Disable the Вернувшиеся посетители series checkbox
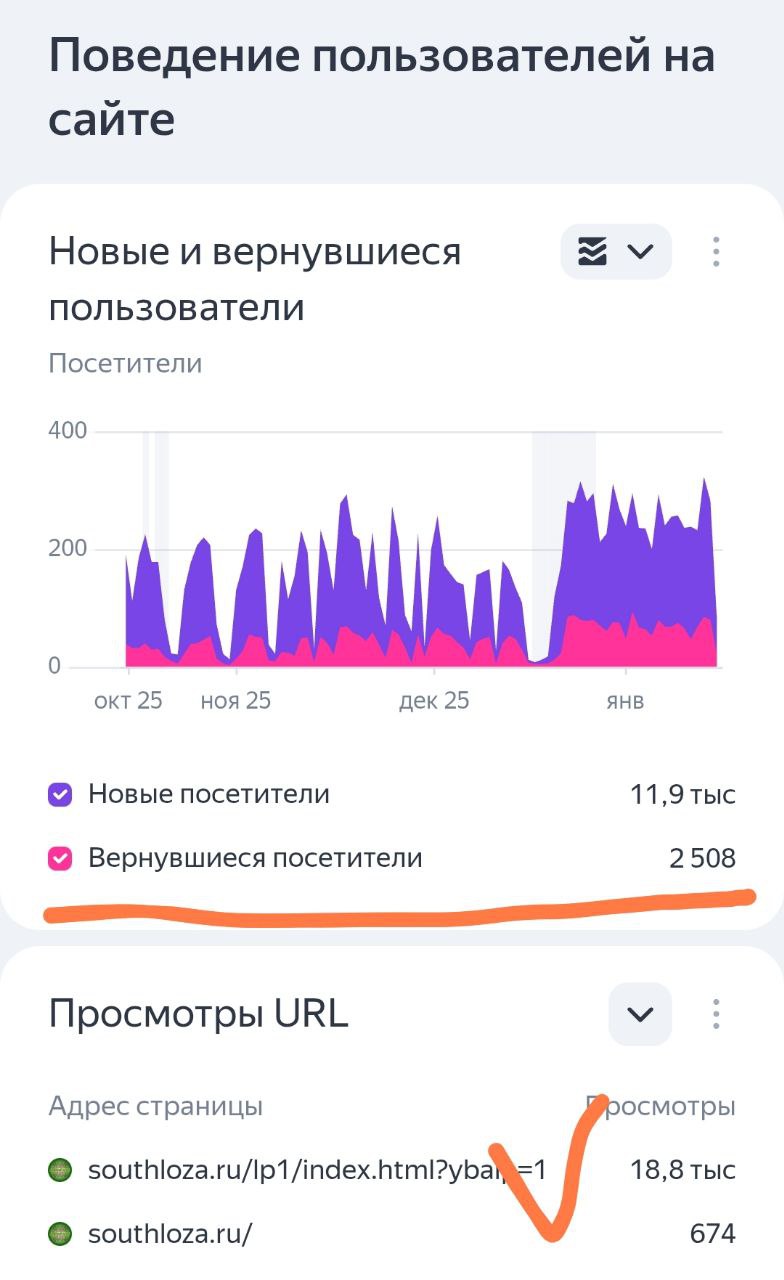Image resolution: width=784 pixels, height=1280 pixels. [x=61, y=858]
